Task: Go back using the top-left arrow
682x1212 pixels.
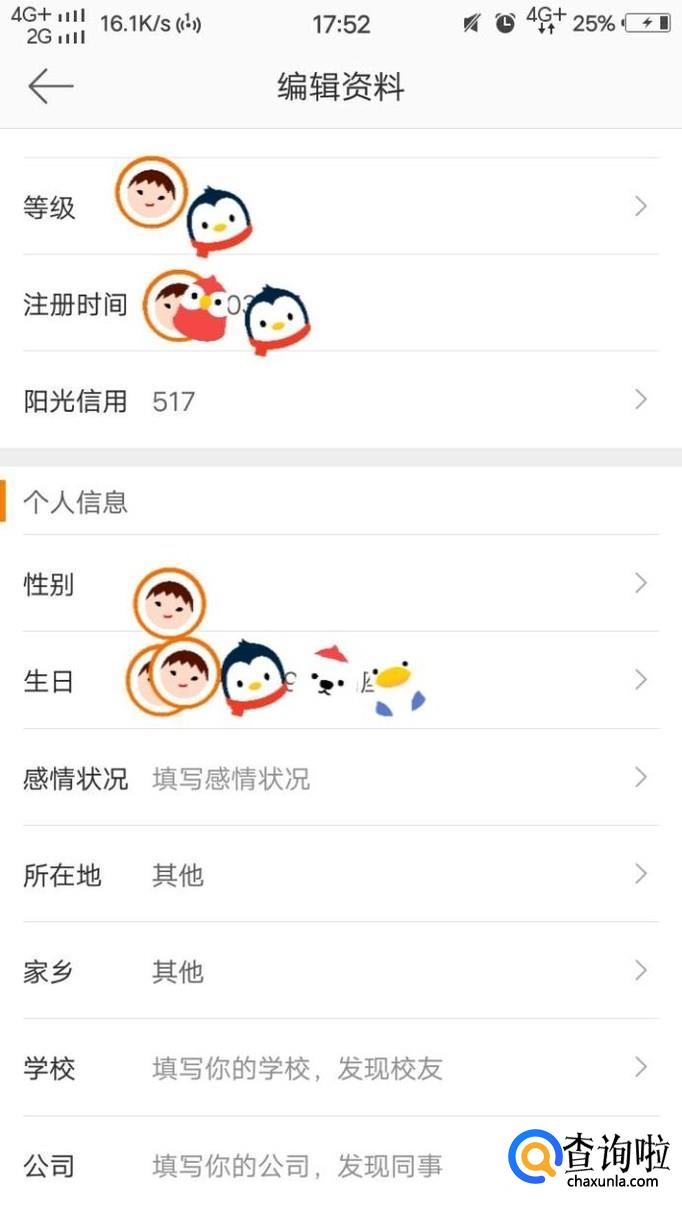Action: (x=50, y=87)
